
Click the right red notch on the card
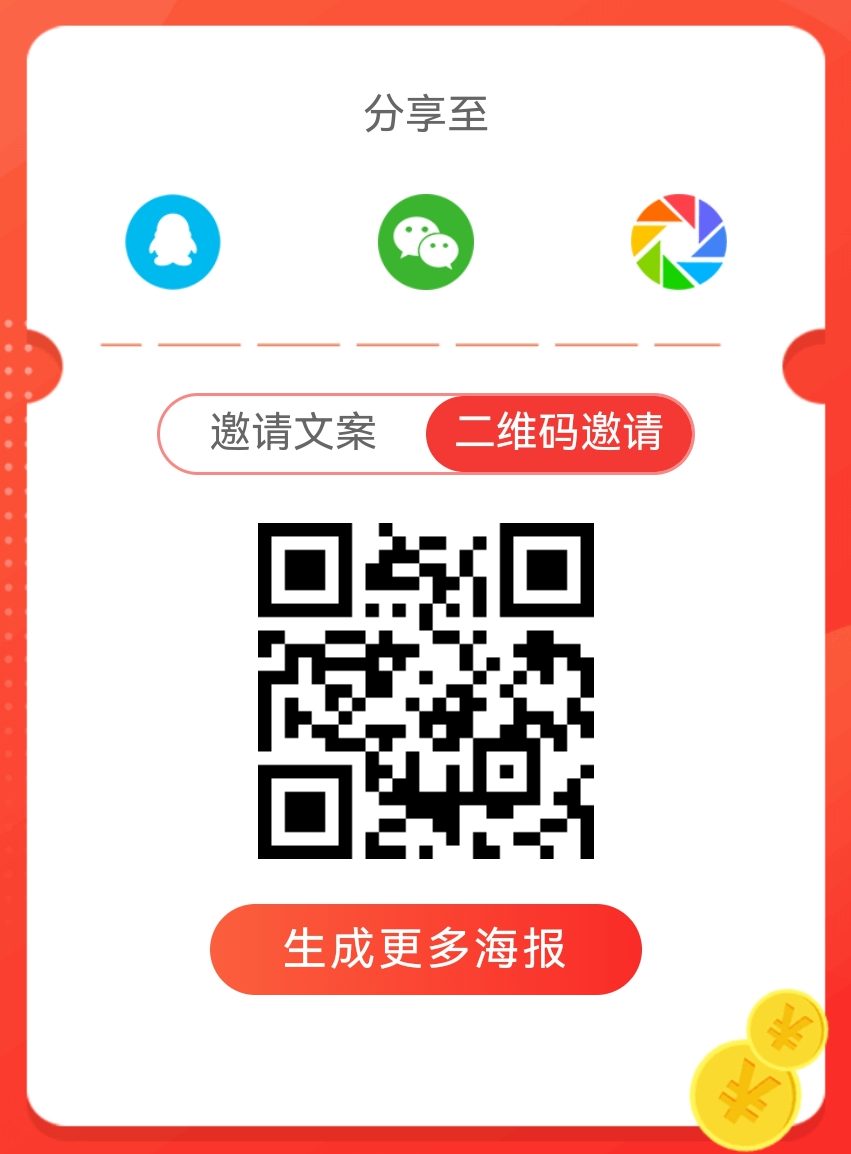tap(810, 367)
